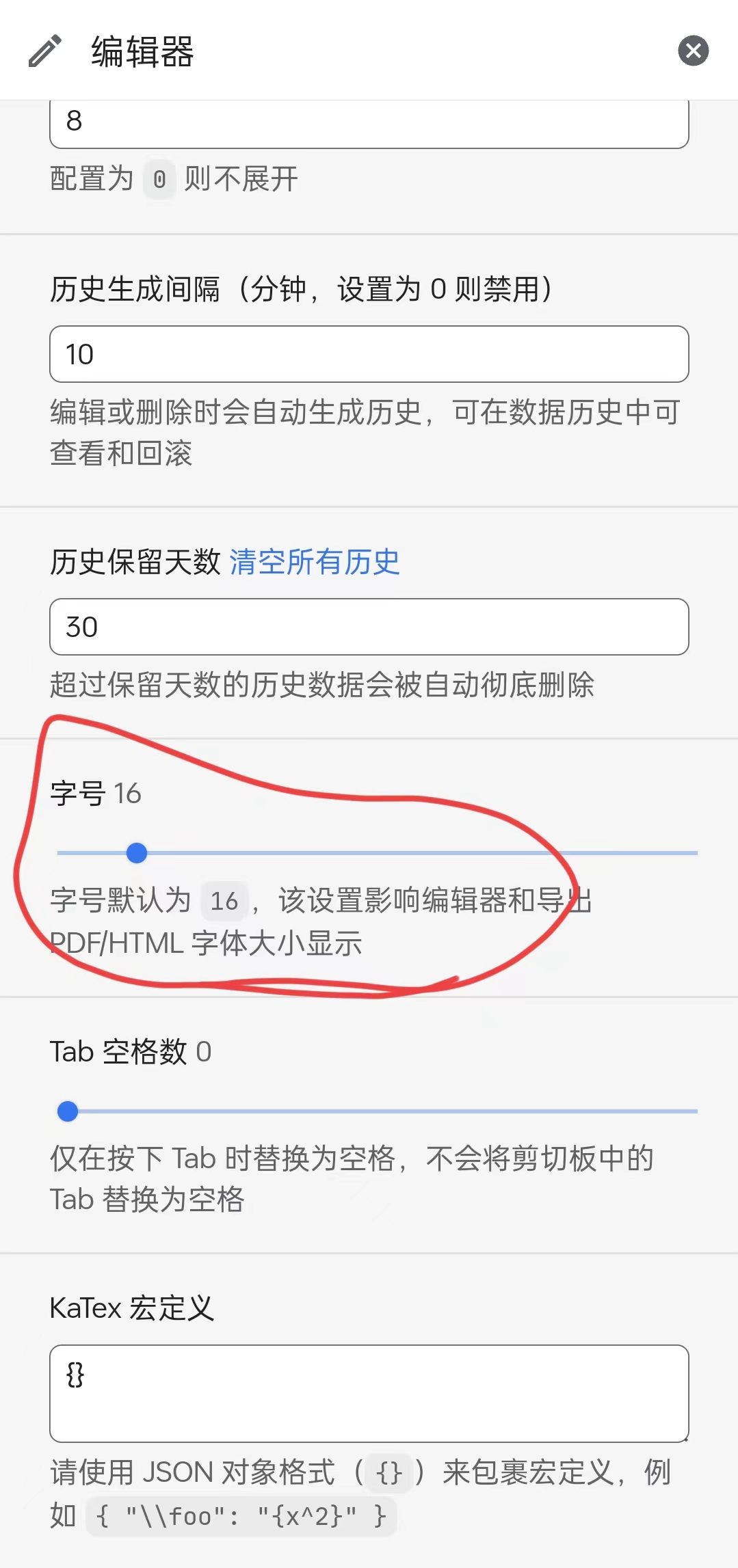Viewport: 738px width, 1568px height.
Task: Tap the 字号 font size slider
Action: pos(377,853)
